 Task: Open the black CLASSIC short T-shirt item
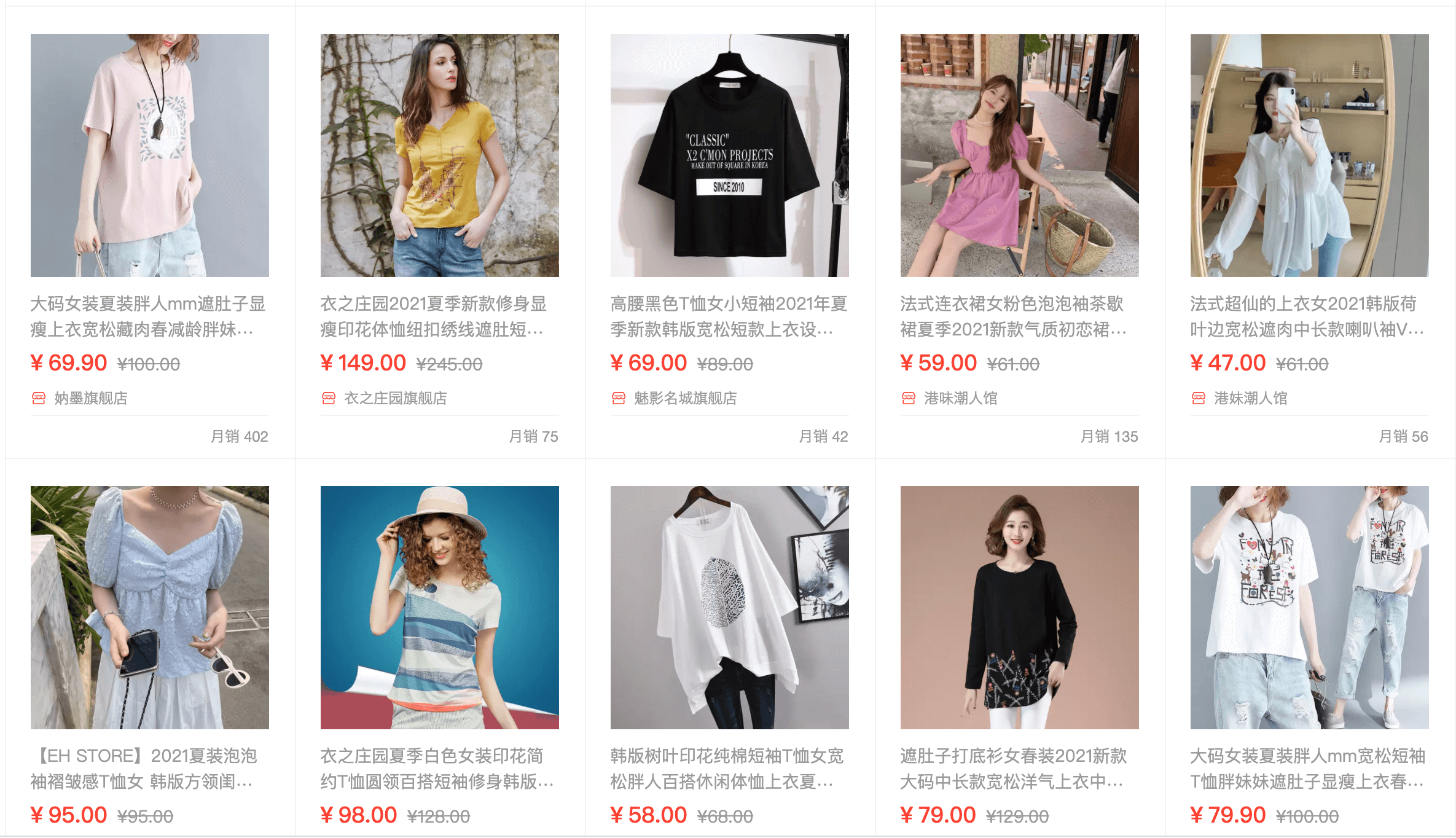tap(729, 155)
